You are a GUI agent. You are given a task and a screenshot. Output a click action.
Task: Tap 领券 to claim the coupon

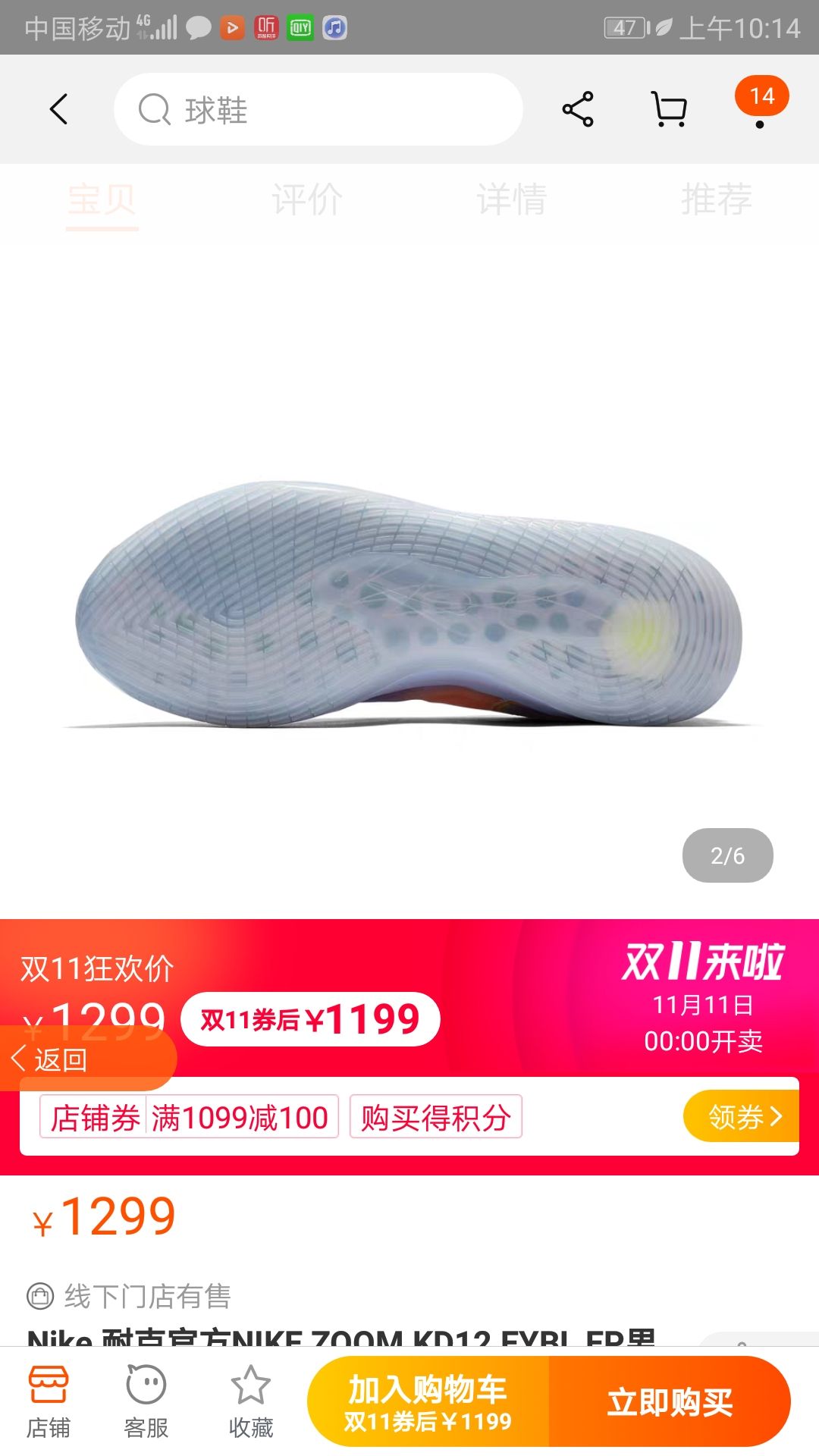pos(742,1116)
